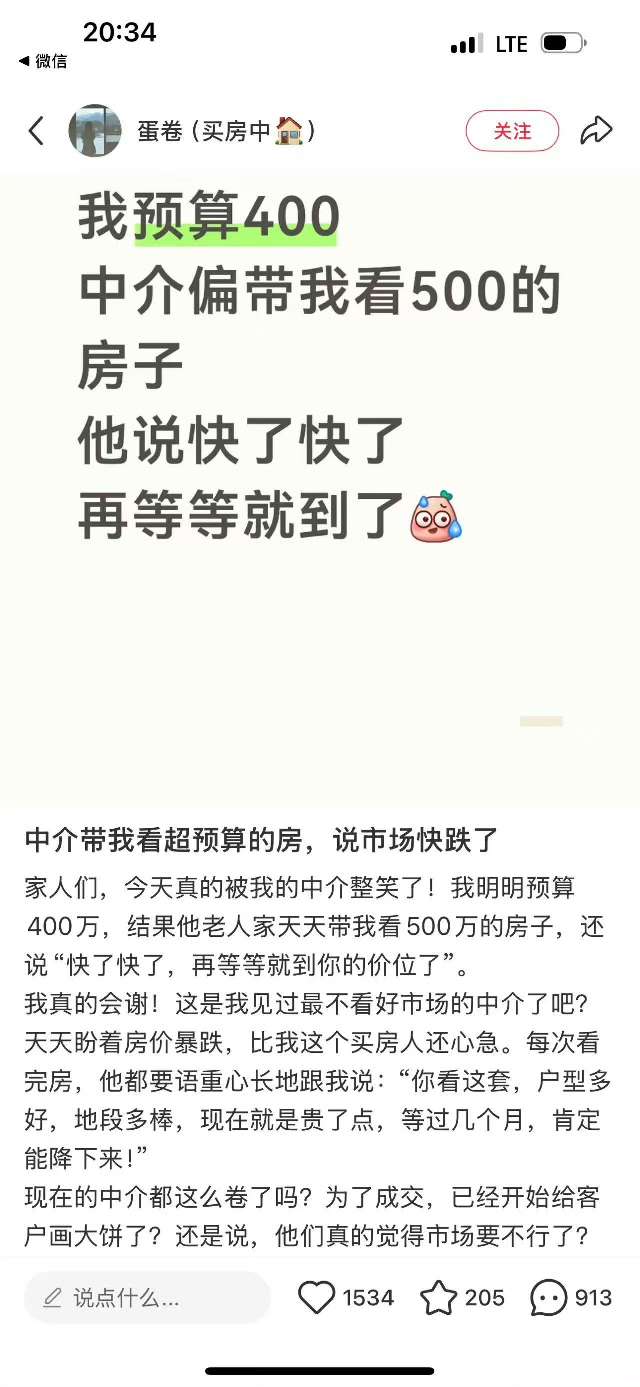Open 蛋卷's profile avatar

(95, 131)
